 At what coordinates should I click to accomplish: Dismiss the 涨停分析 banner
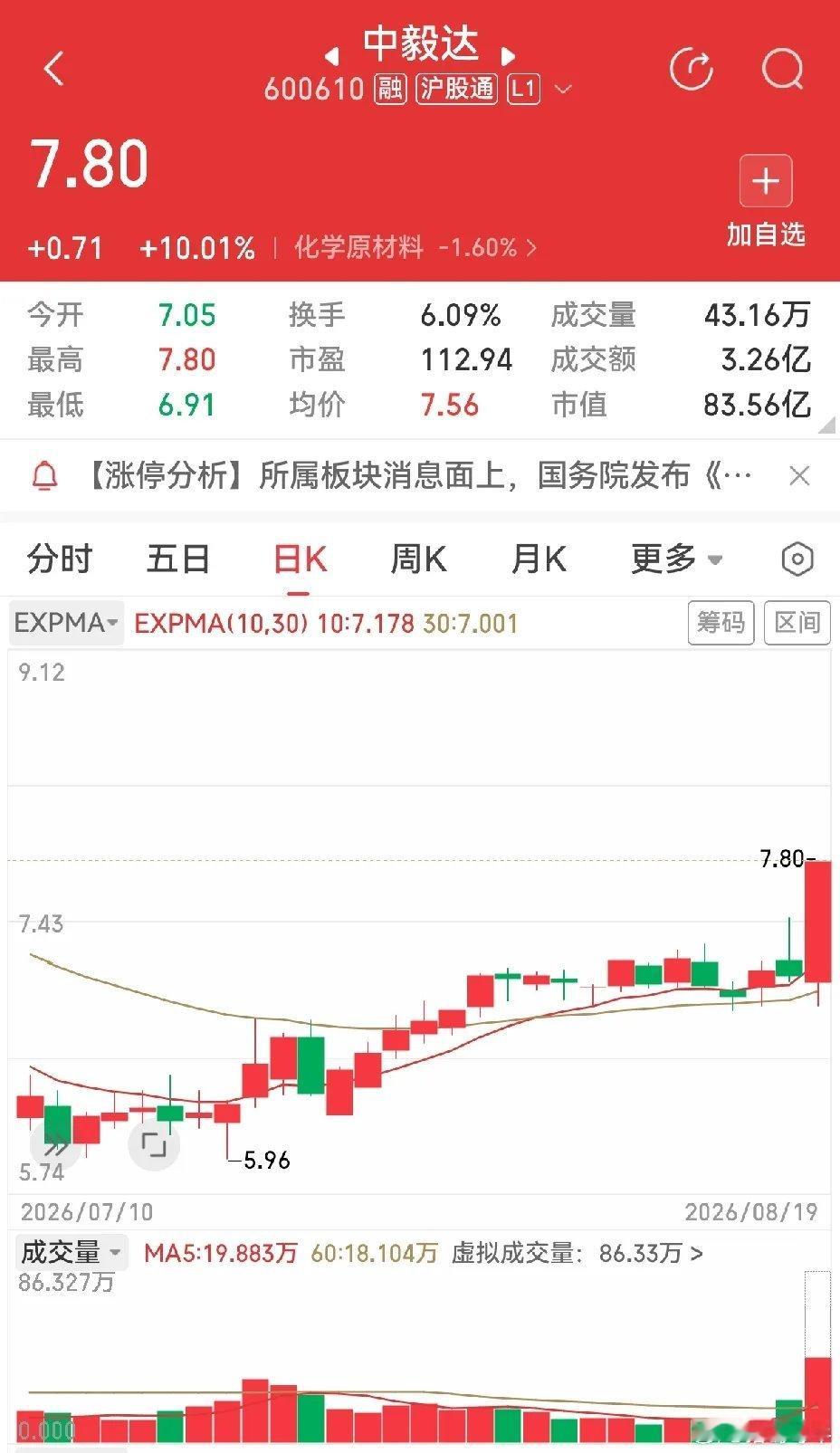799,475
